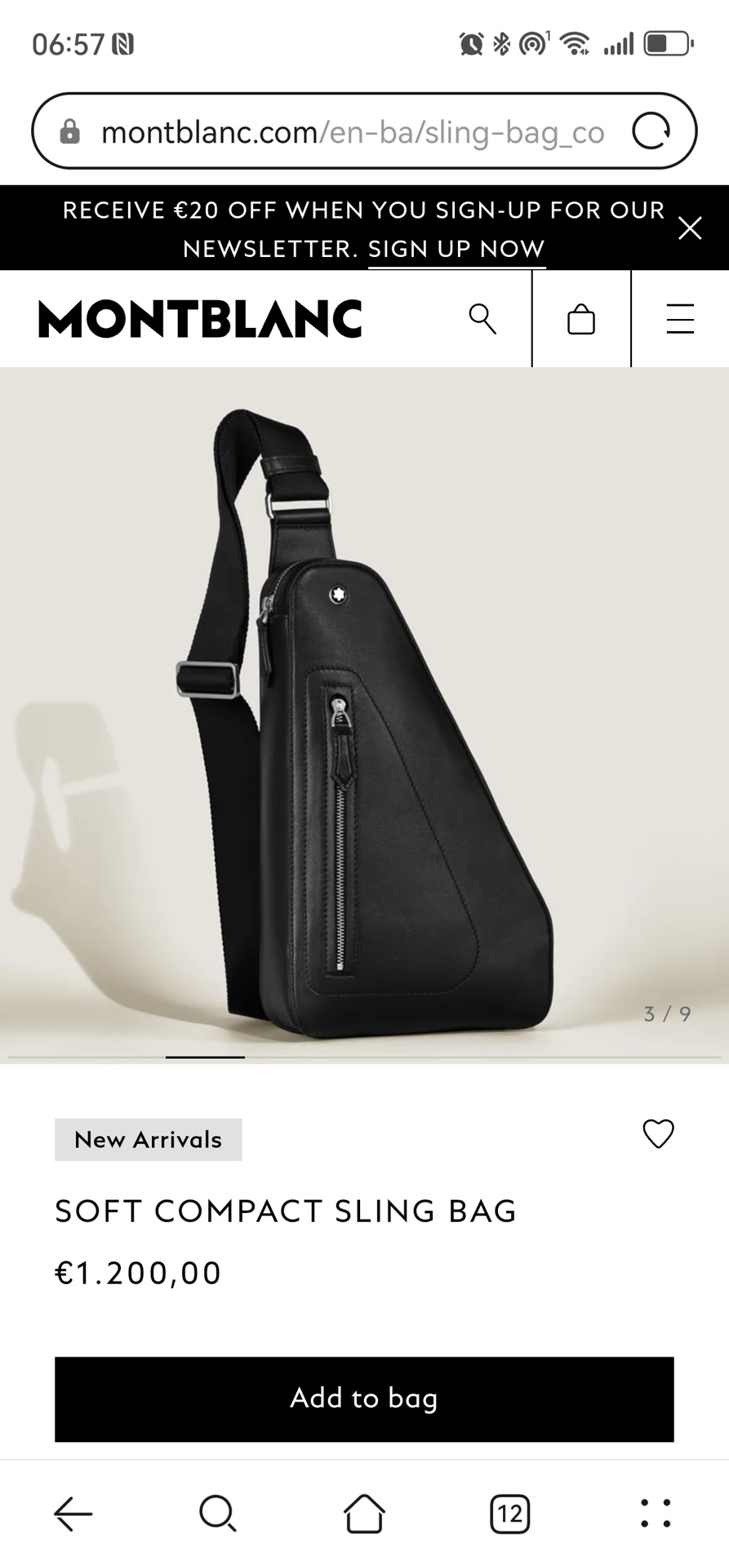Go to the browser home page
The height and width of the screenshot is (1568, 729).
[x=364, y=1514]
